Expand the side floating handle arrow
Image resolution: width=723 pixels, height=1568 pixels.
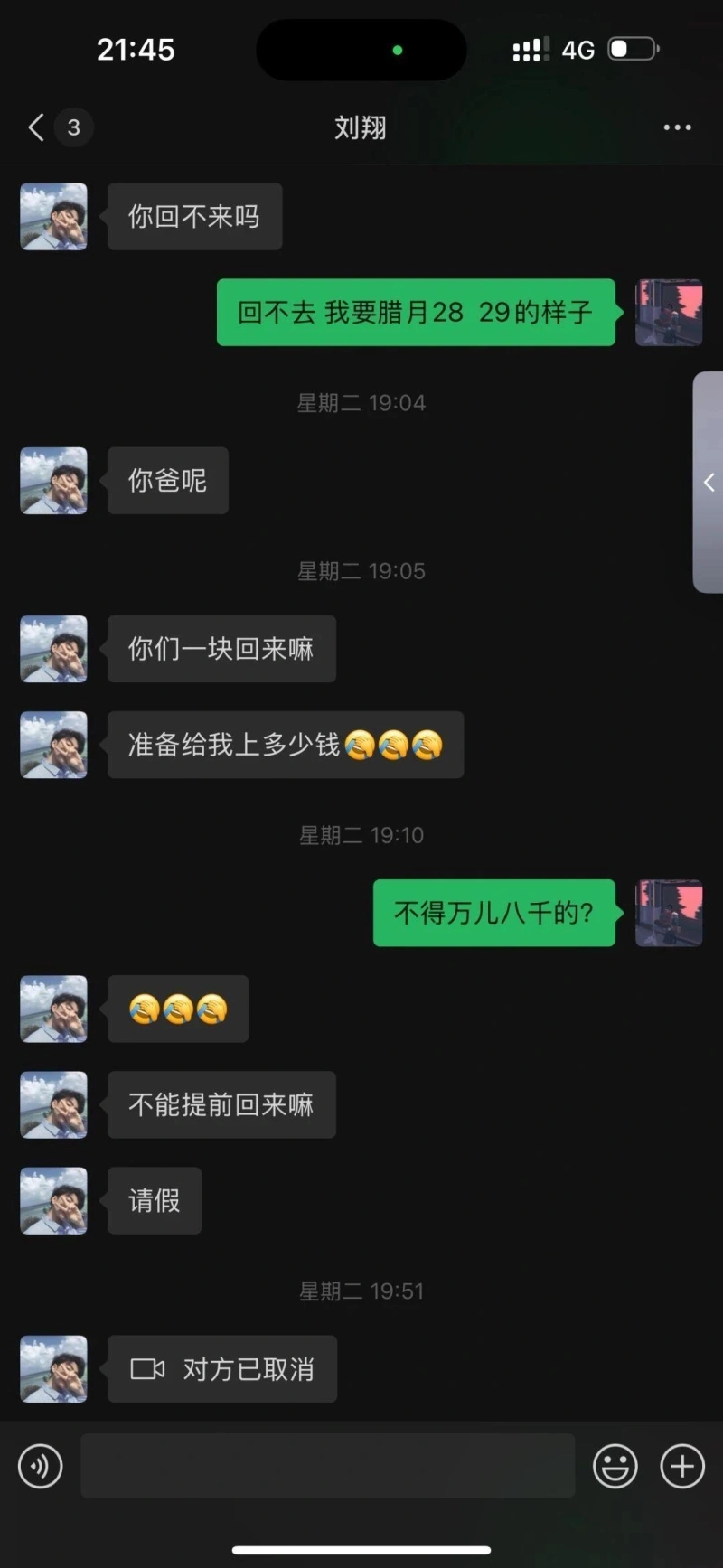(709, 483)
